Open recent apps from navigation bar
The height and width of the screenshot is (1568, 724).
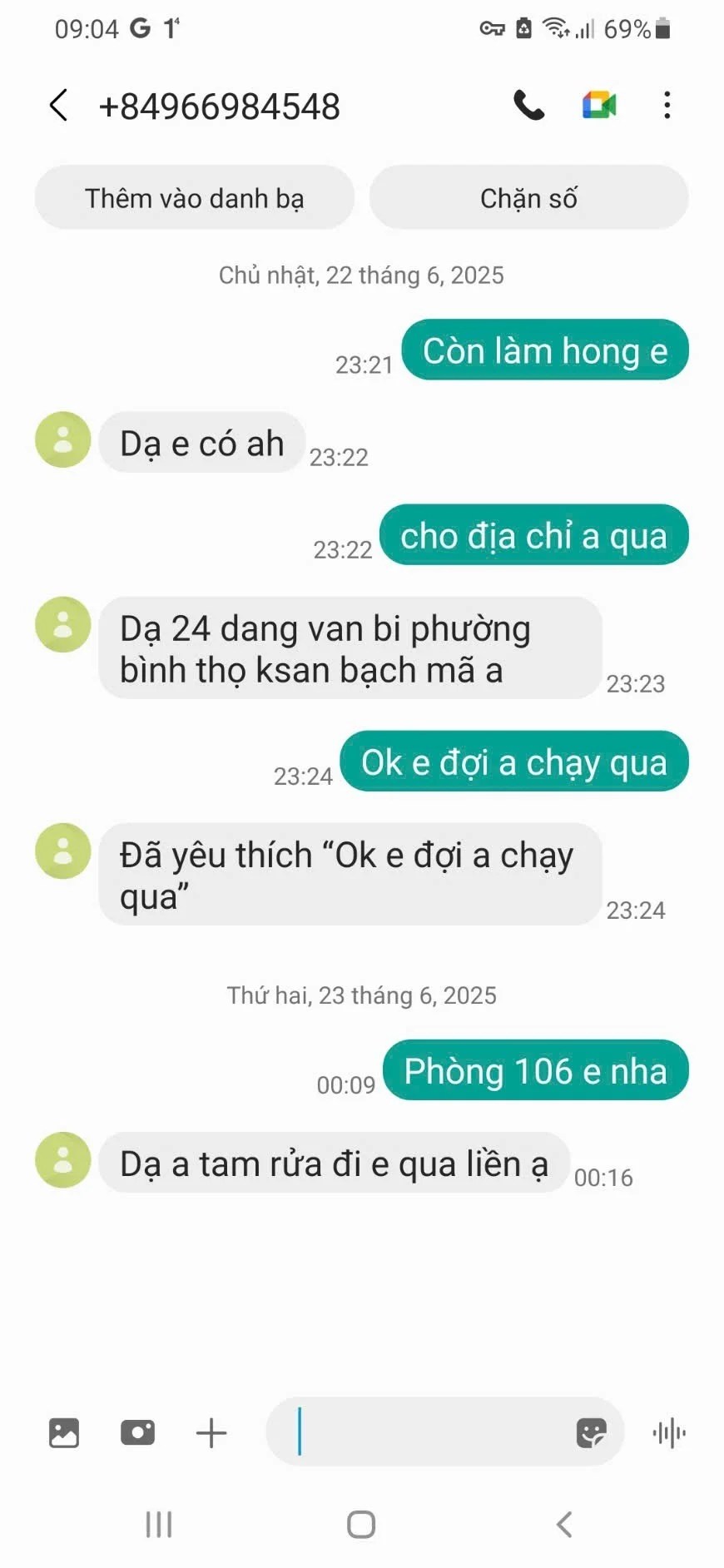tap(159, 1525)
